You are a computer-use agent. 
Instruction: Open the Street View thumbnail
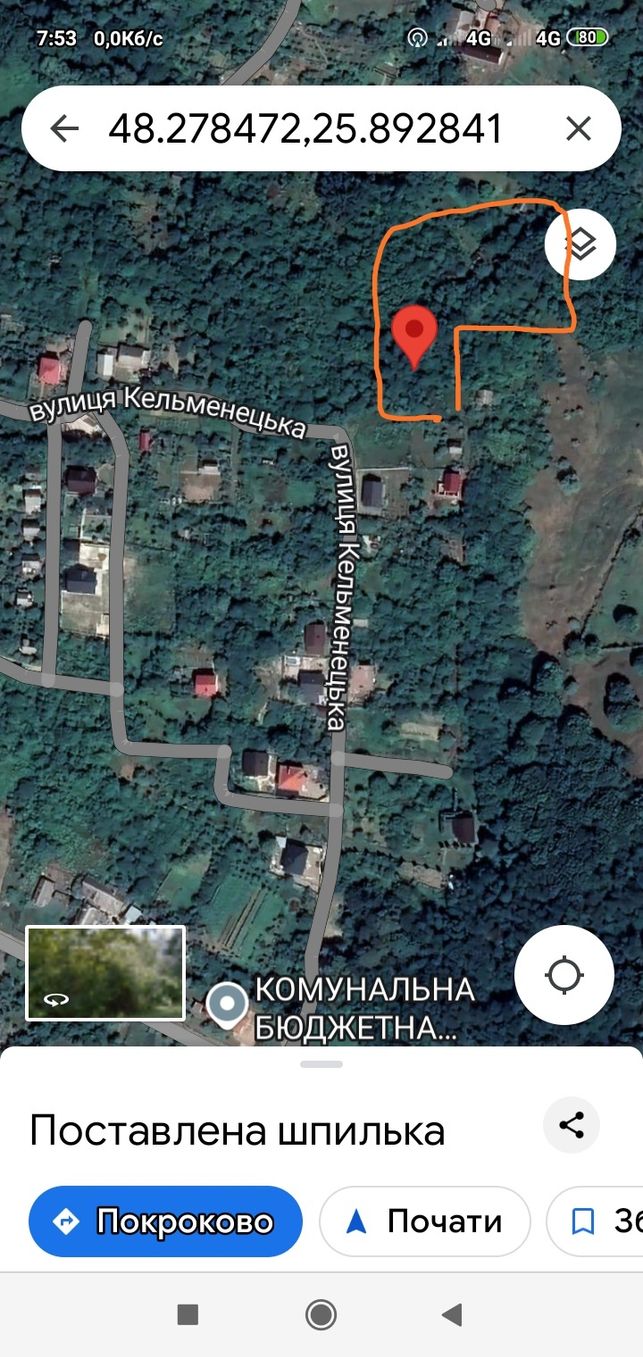coord(105,973)
